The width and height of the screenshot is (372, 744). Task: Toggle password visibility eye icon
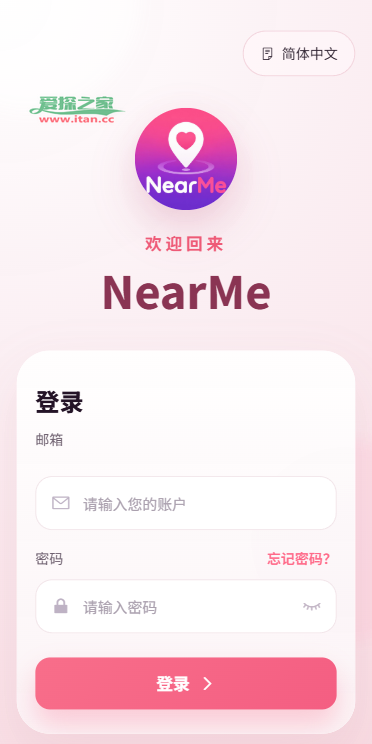pos(312,606)
